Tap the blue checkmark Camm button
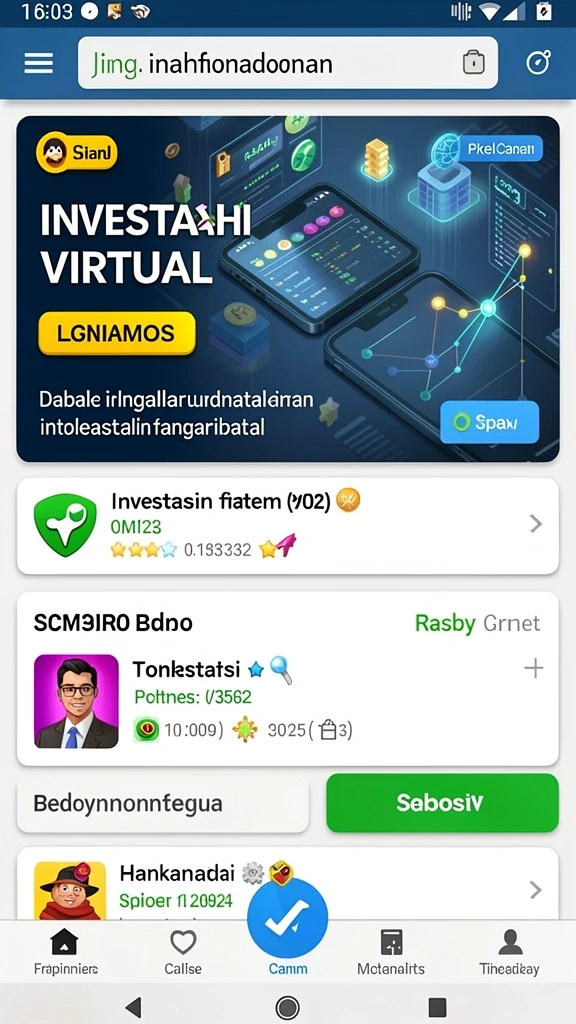This screenshot has width=576, height=1024. 288,918
